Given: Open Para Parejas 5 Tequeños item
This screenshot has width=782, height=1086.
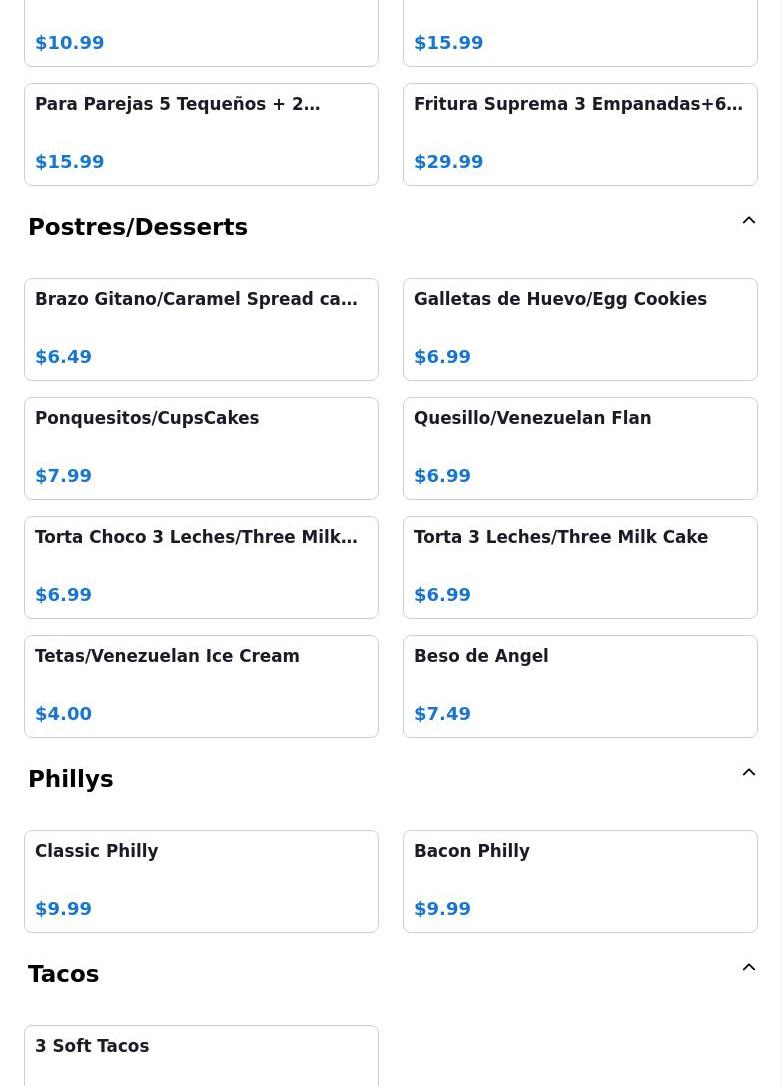Looking at the screenshot, I should pyautogui.click(x=201, y=134).
